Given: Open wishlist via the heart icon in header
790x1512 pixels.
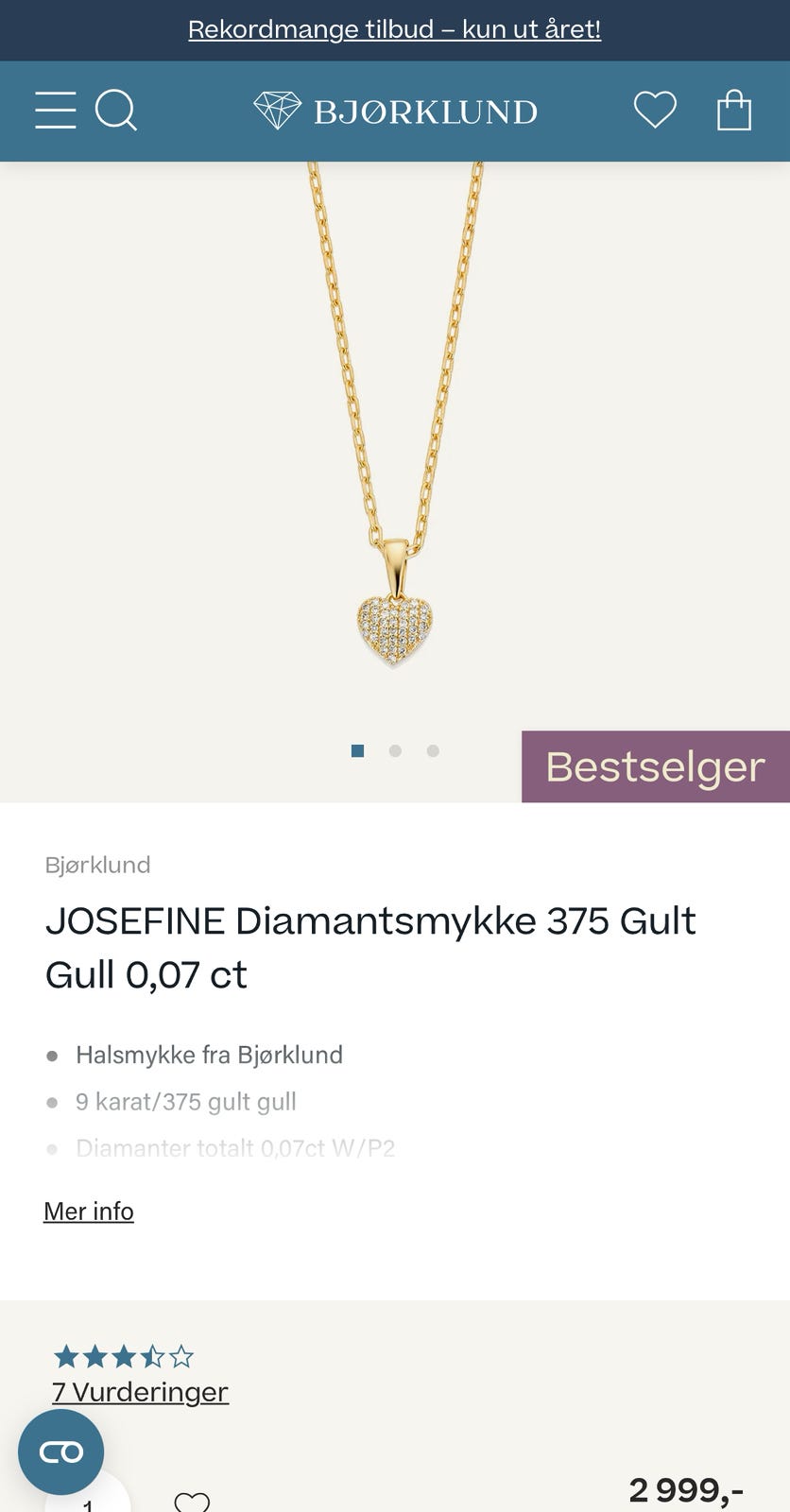Looking at the screenshot, I should (654, 111).
